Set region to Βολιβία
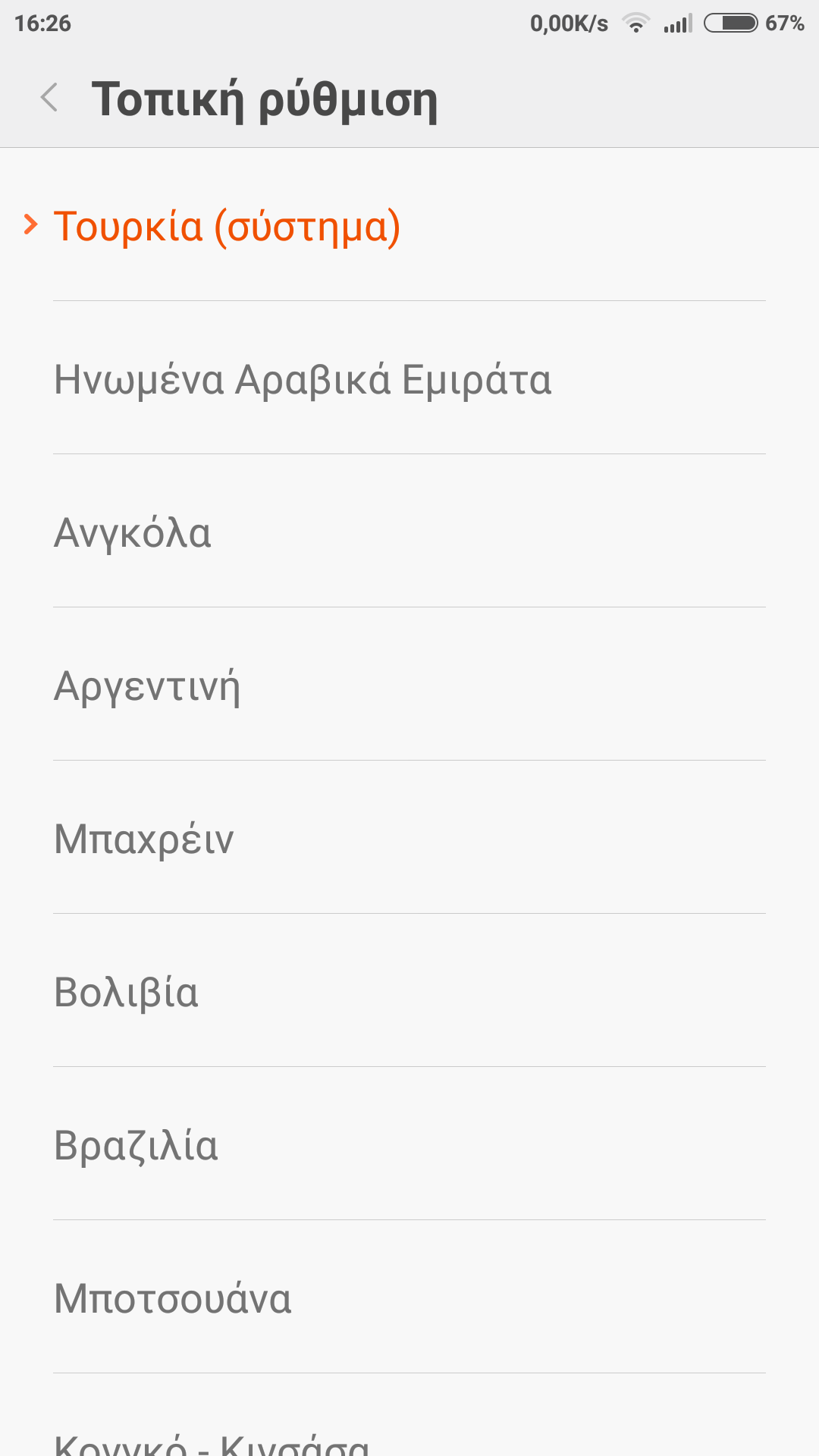 coord(127,992)
